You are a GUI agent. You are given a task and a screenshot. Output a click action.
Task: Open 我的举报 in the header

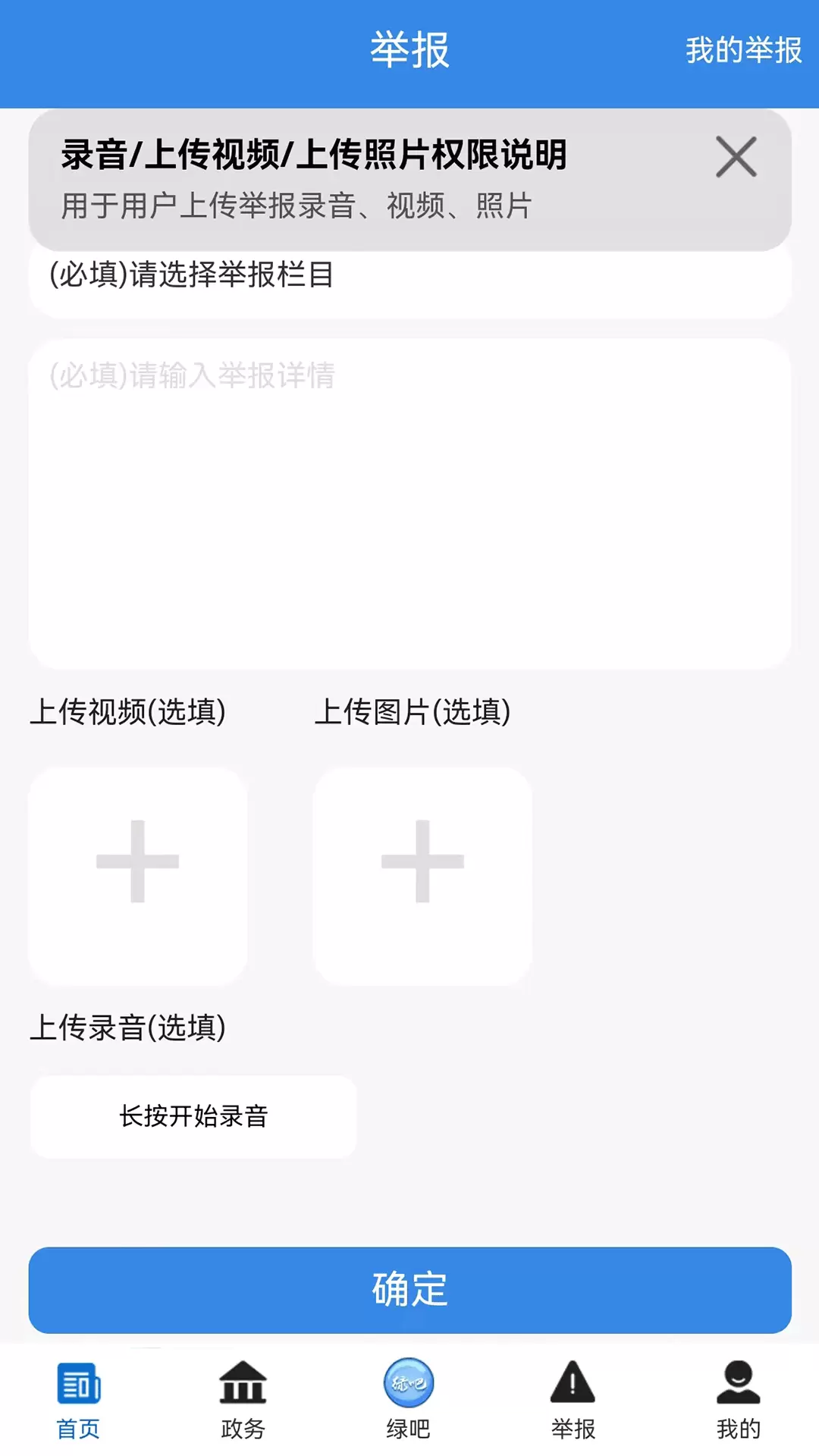pyautogui.click(x=743, y=50)
